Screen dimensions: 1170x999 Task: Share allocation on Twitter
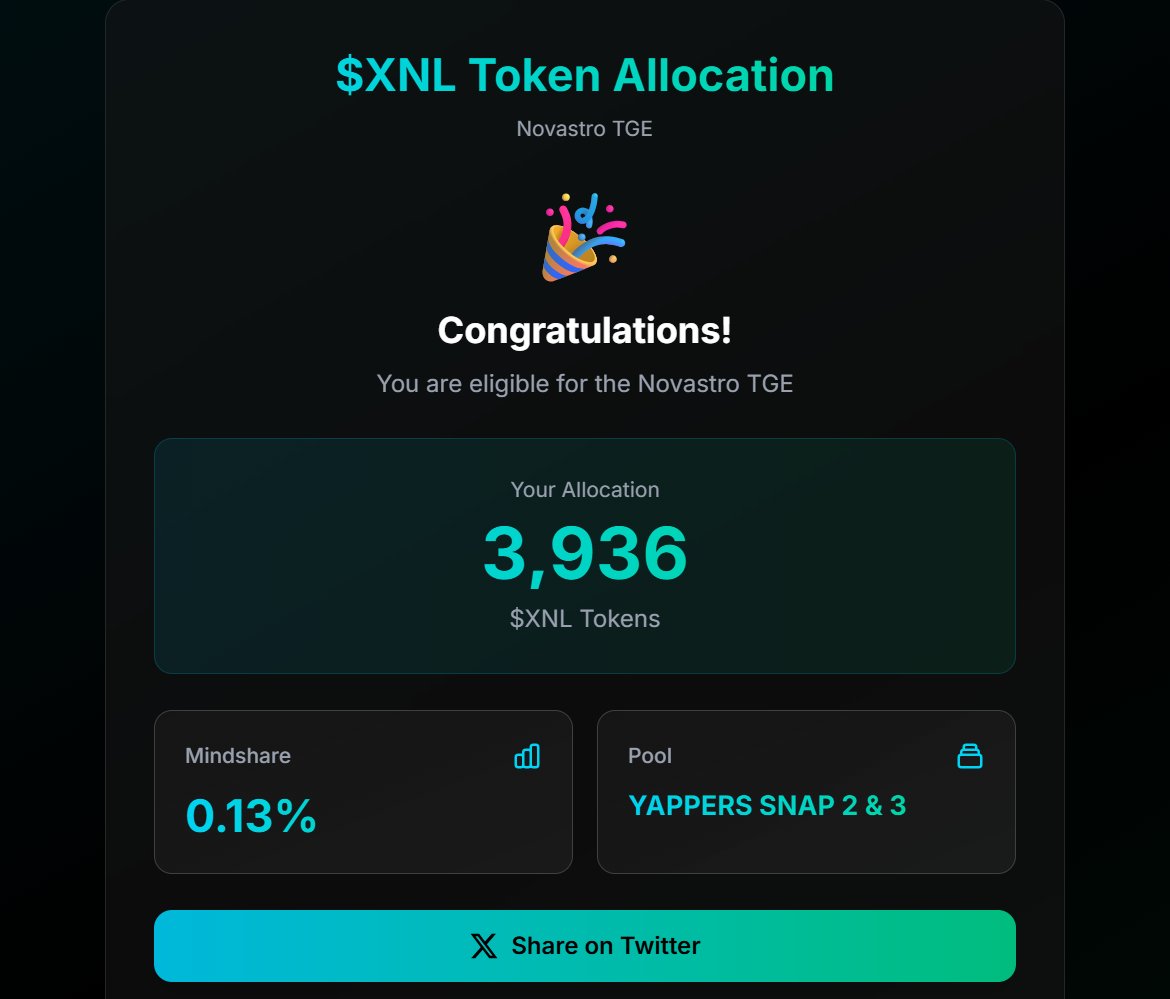point(585,945)
